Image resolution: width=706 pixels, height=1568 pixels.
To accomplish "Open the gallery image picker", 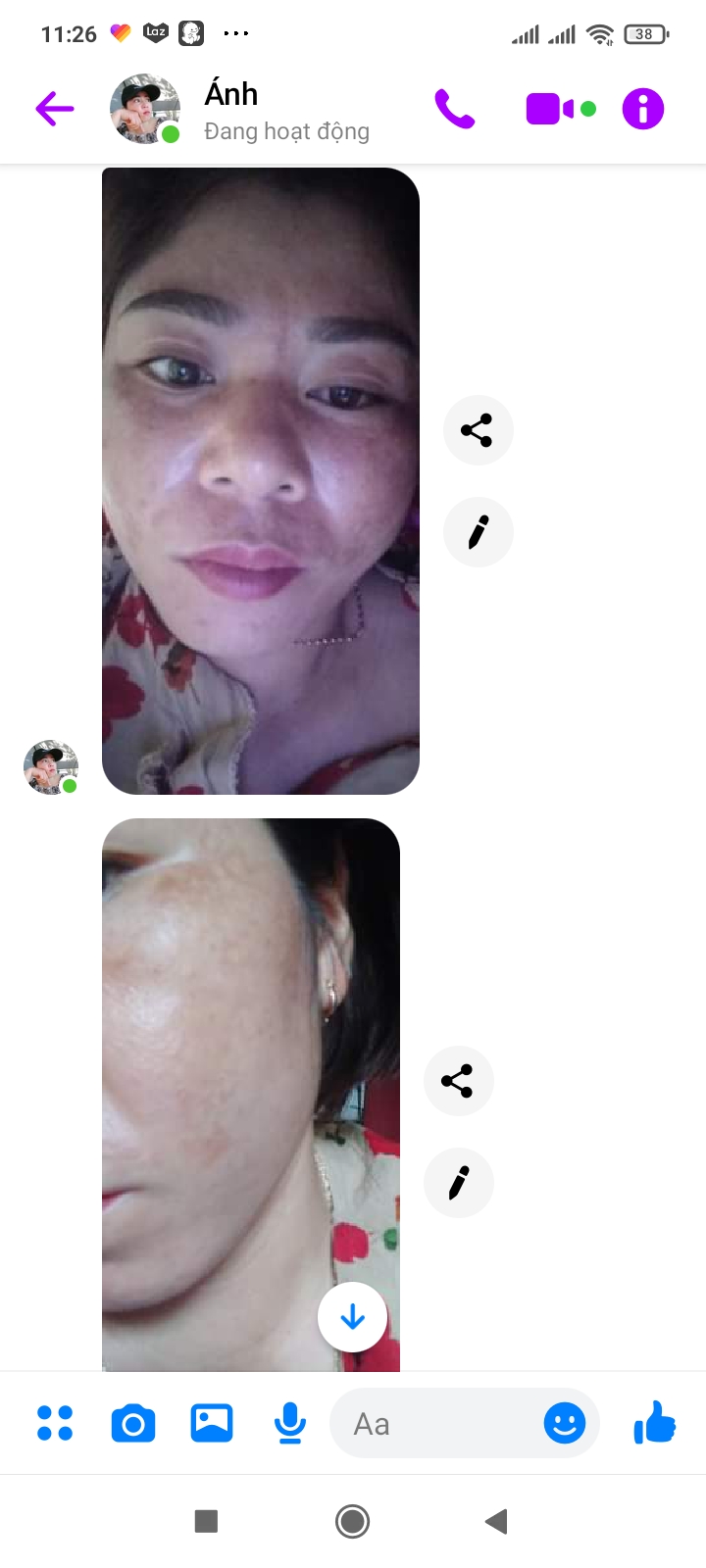I will pyautogui.click(x=212, y=1423).
